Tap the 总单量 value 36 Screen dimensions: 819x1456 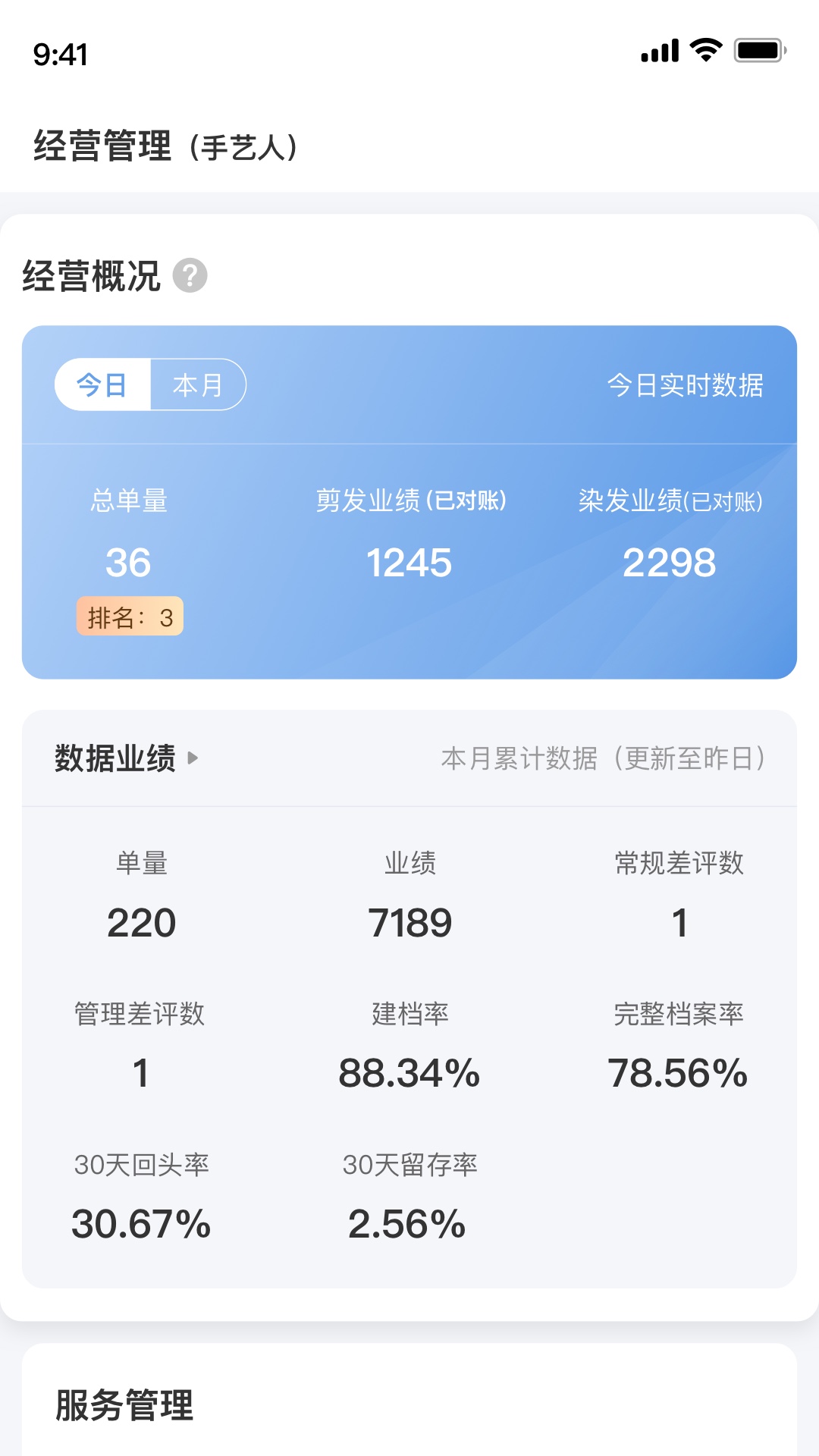click(127, 562)
